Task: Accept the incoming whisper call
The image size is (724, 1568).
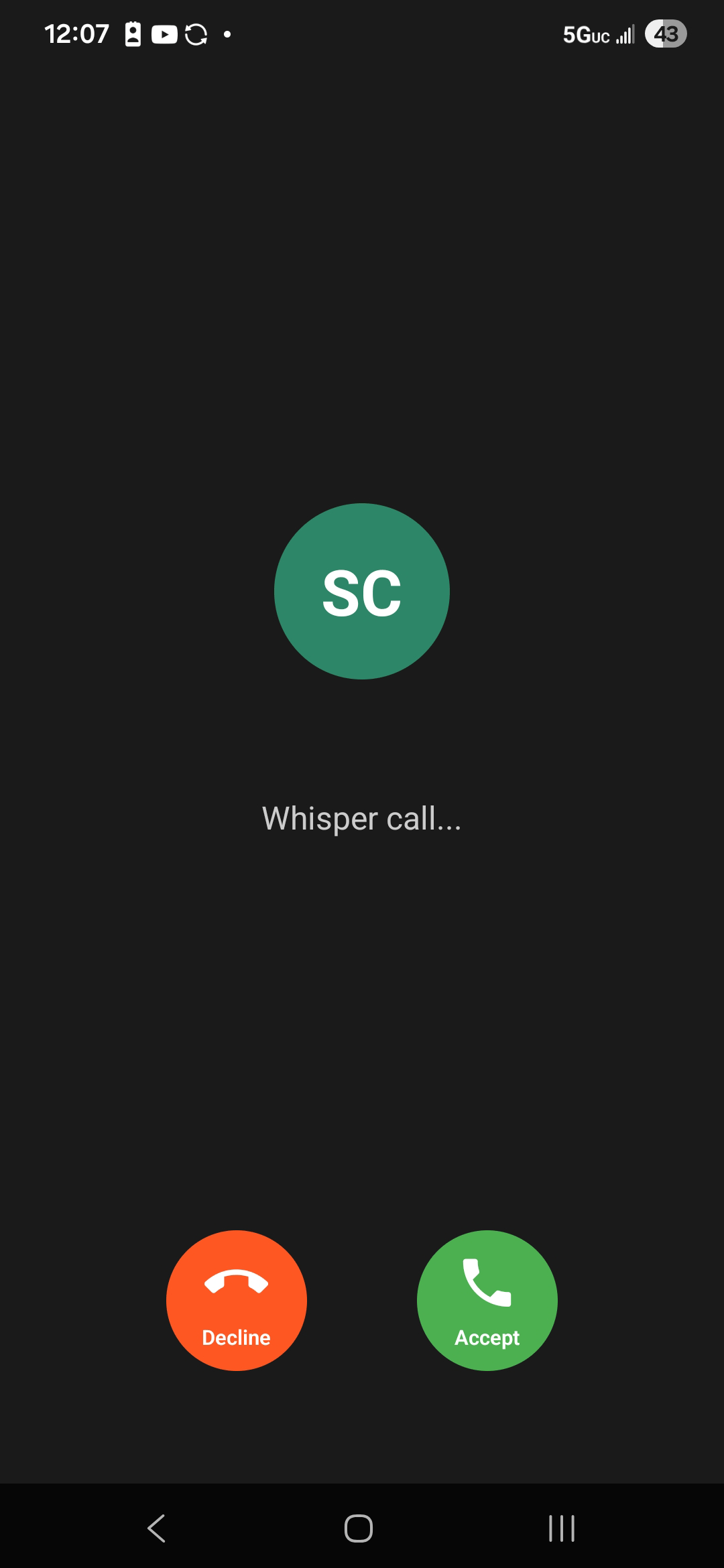Action: 487,1300
